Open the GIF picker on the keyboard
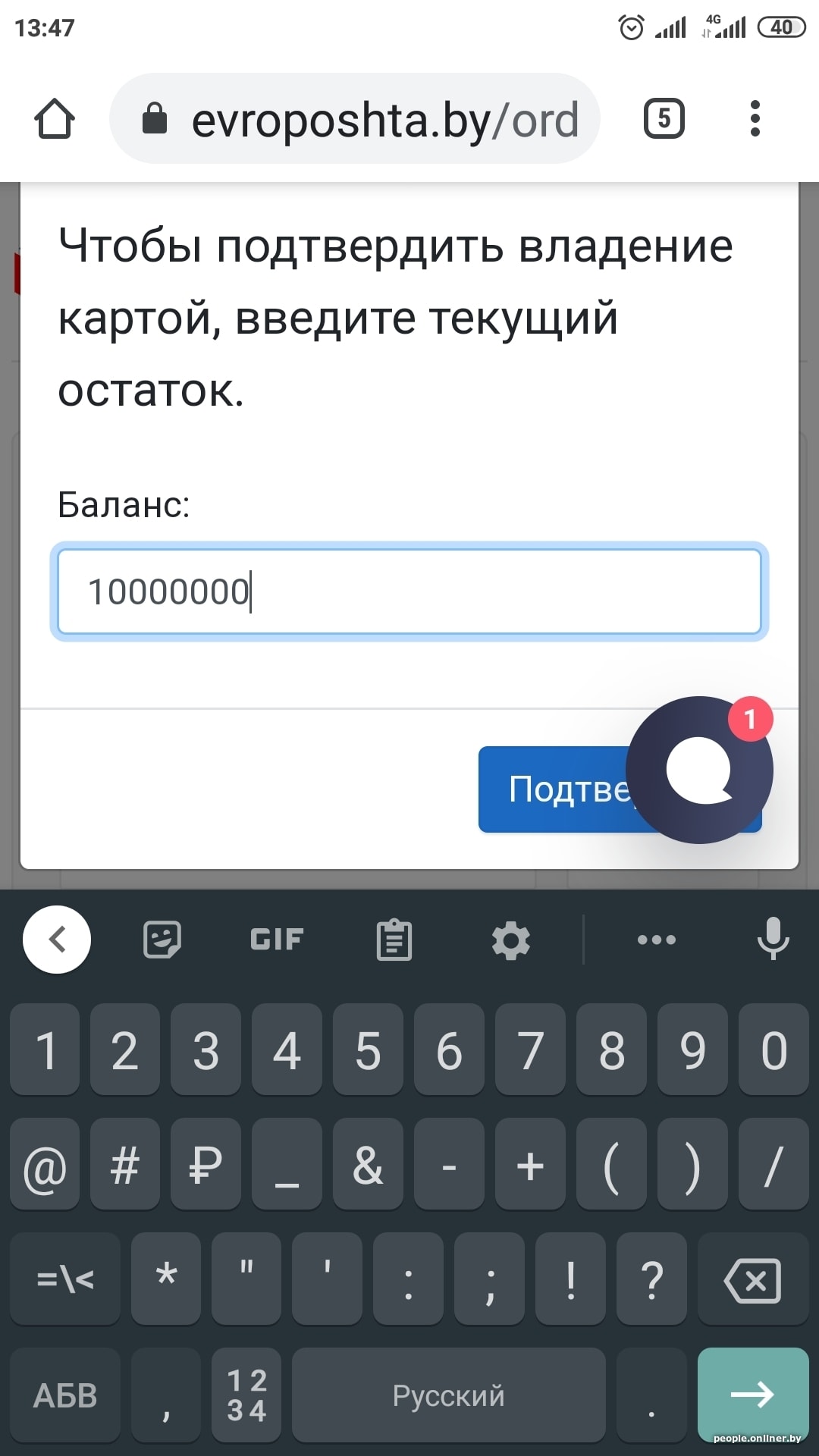819x1456 pixels. coord(277,940)
